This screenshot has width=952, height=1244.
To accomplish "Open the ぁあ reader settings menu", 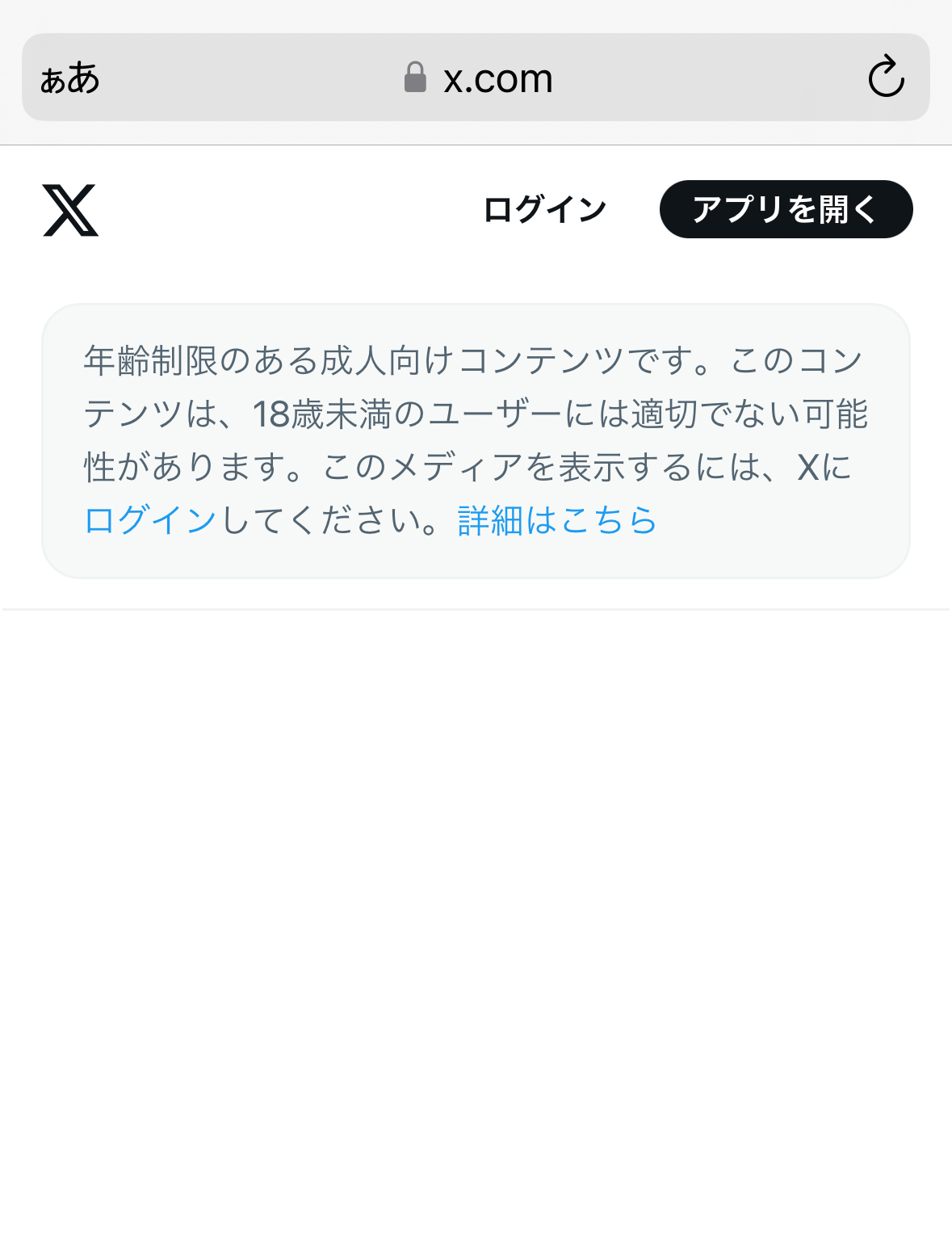I will (x=69, y=78).
